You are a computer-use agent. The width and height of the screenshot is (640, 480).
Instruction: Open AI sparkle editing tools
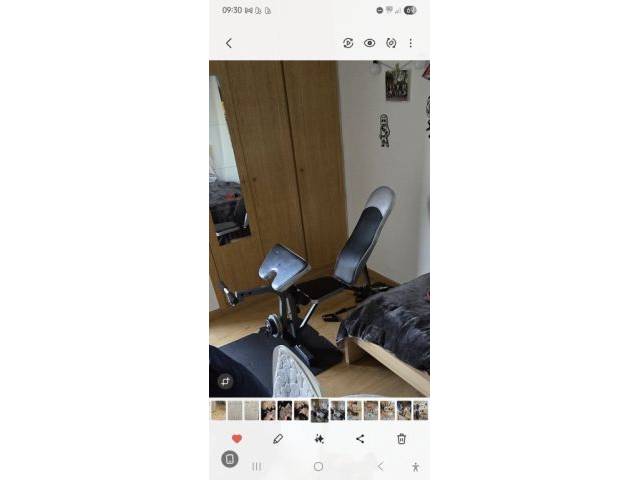click(319, 438)
